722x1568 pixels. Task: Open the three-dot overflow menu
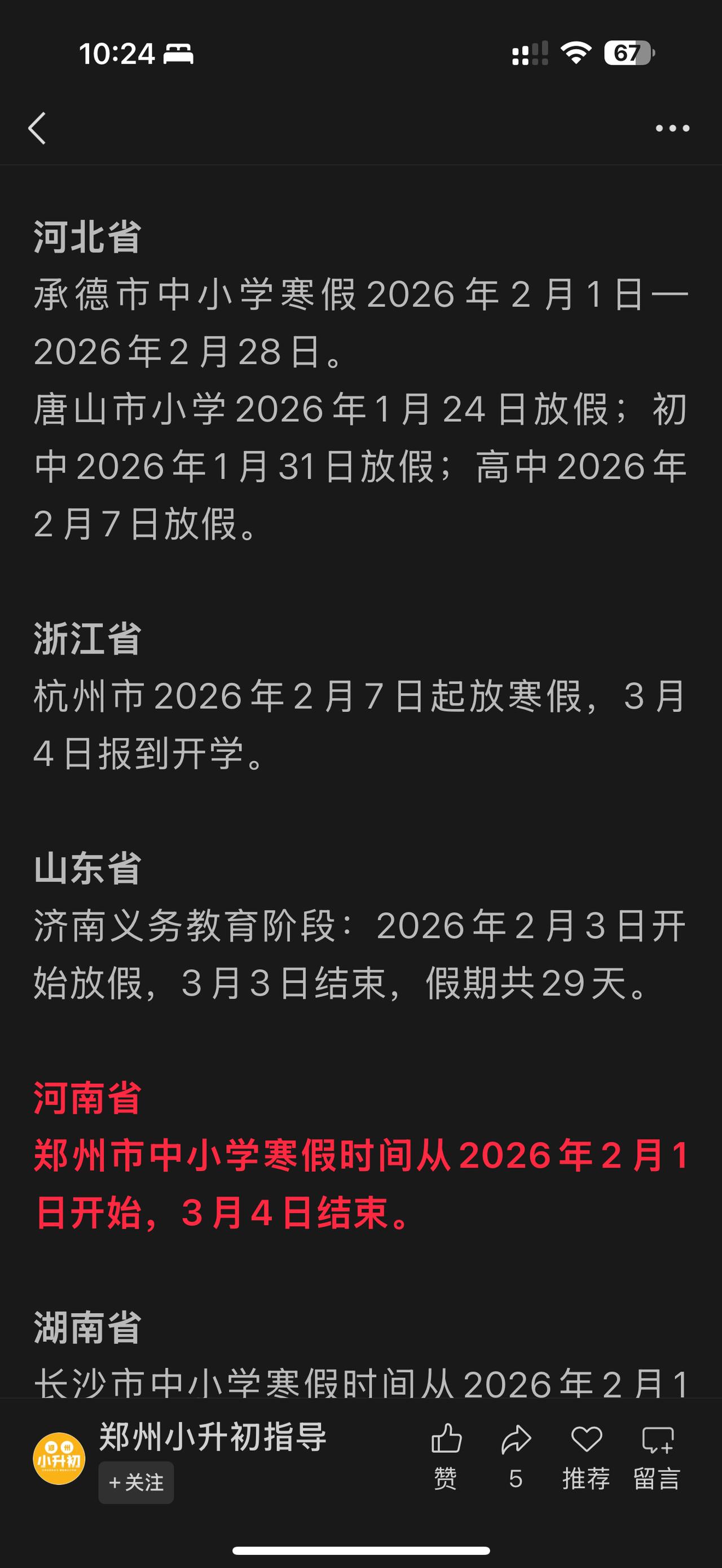[672, 129]
